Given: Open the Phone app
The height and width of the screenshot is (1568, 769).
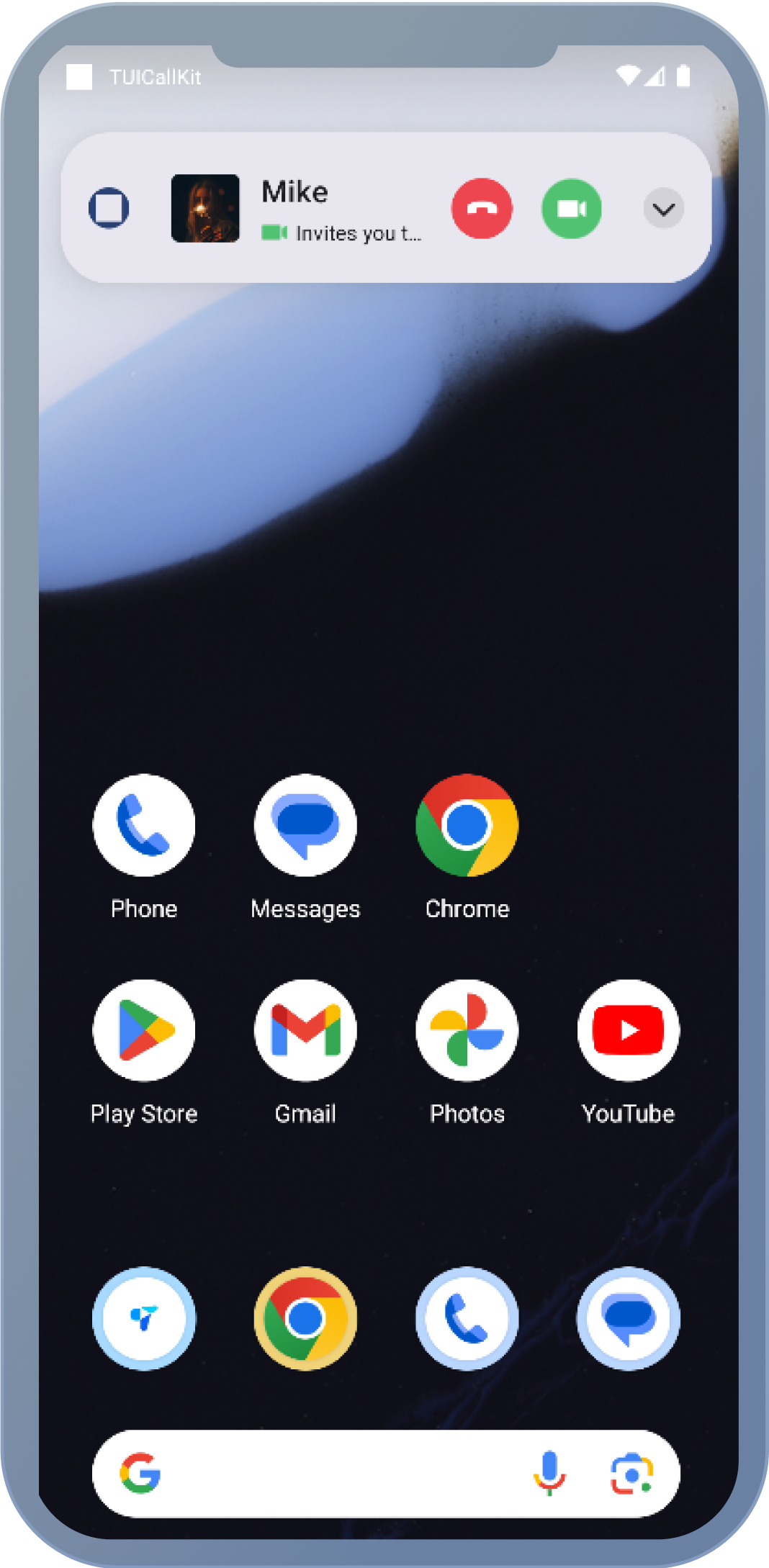Looking at the screenshot, I should [144, 825].
